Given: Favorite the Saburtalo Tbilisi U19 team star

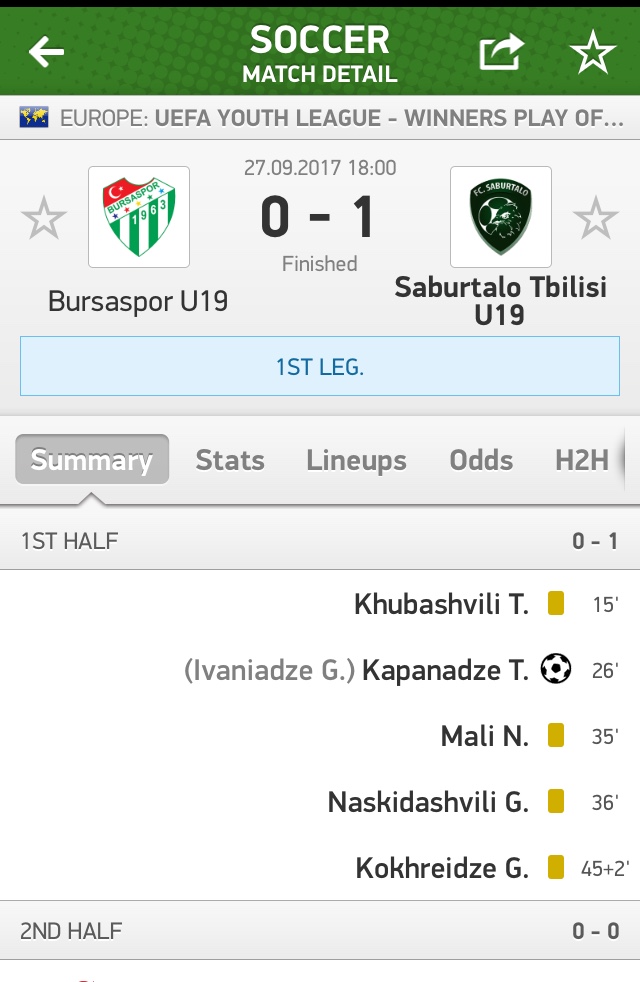Looking at the screenshot, I should click(x=595, y=218).
